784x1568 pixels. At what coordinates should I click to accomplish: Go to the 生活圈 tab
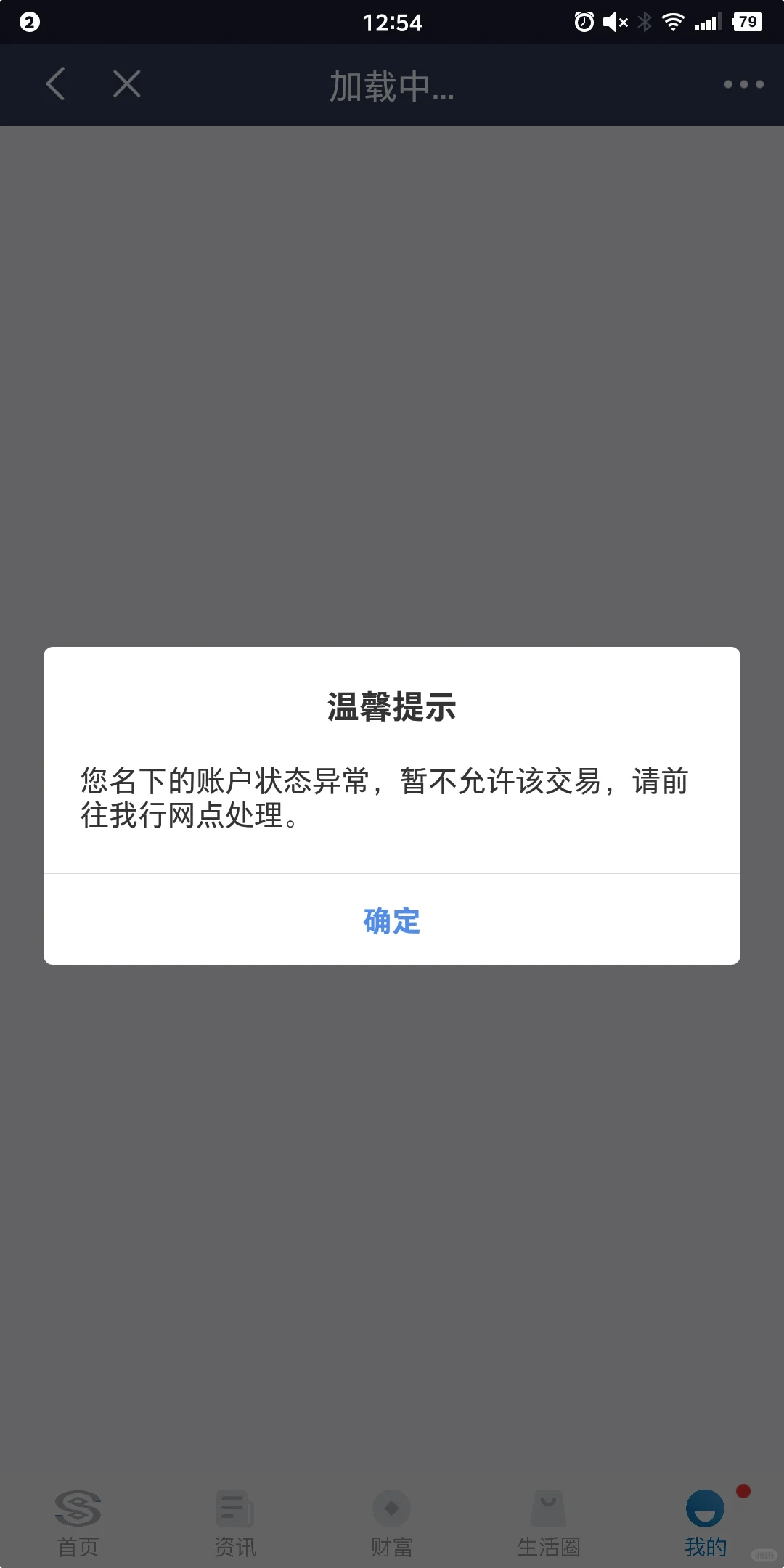pos(549,1523)
